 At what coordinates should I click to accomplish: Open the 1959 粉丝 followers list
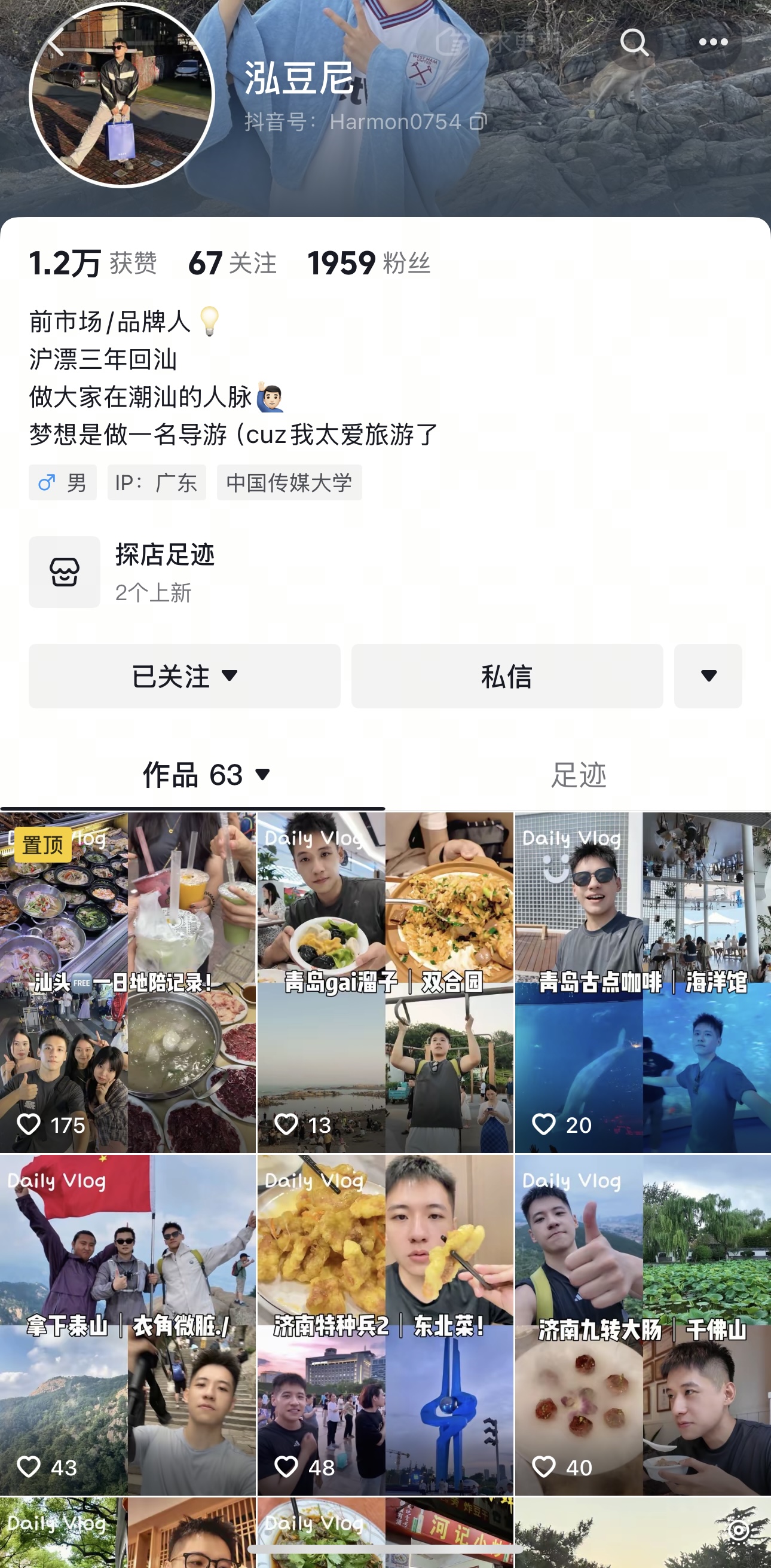(369, 264)
